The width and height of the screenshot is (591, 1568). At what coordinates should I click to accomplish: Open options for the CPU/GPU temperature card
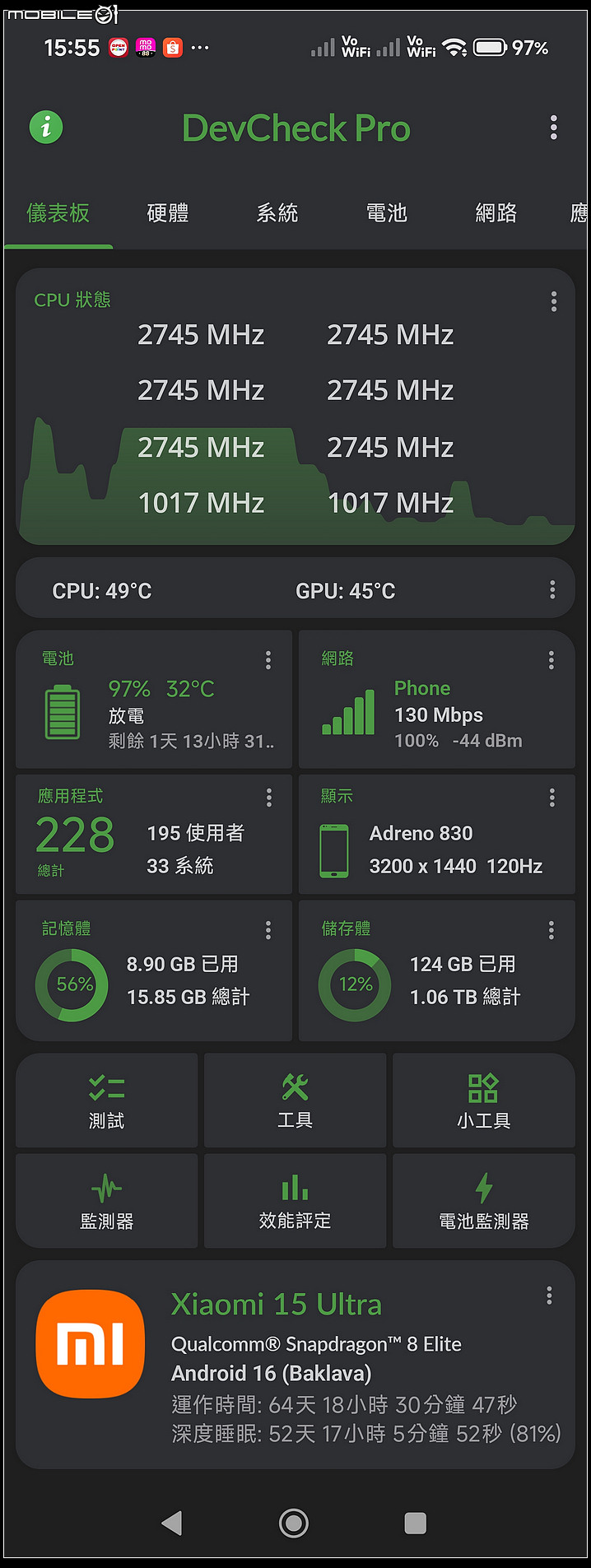click(x=552, y=589)
